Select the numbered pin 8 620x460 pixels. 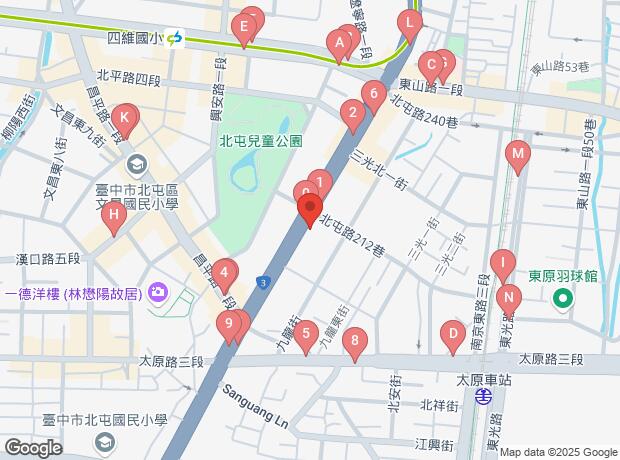coord(353,343)
